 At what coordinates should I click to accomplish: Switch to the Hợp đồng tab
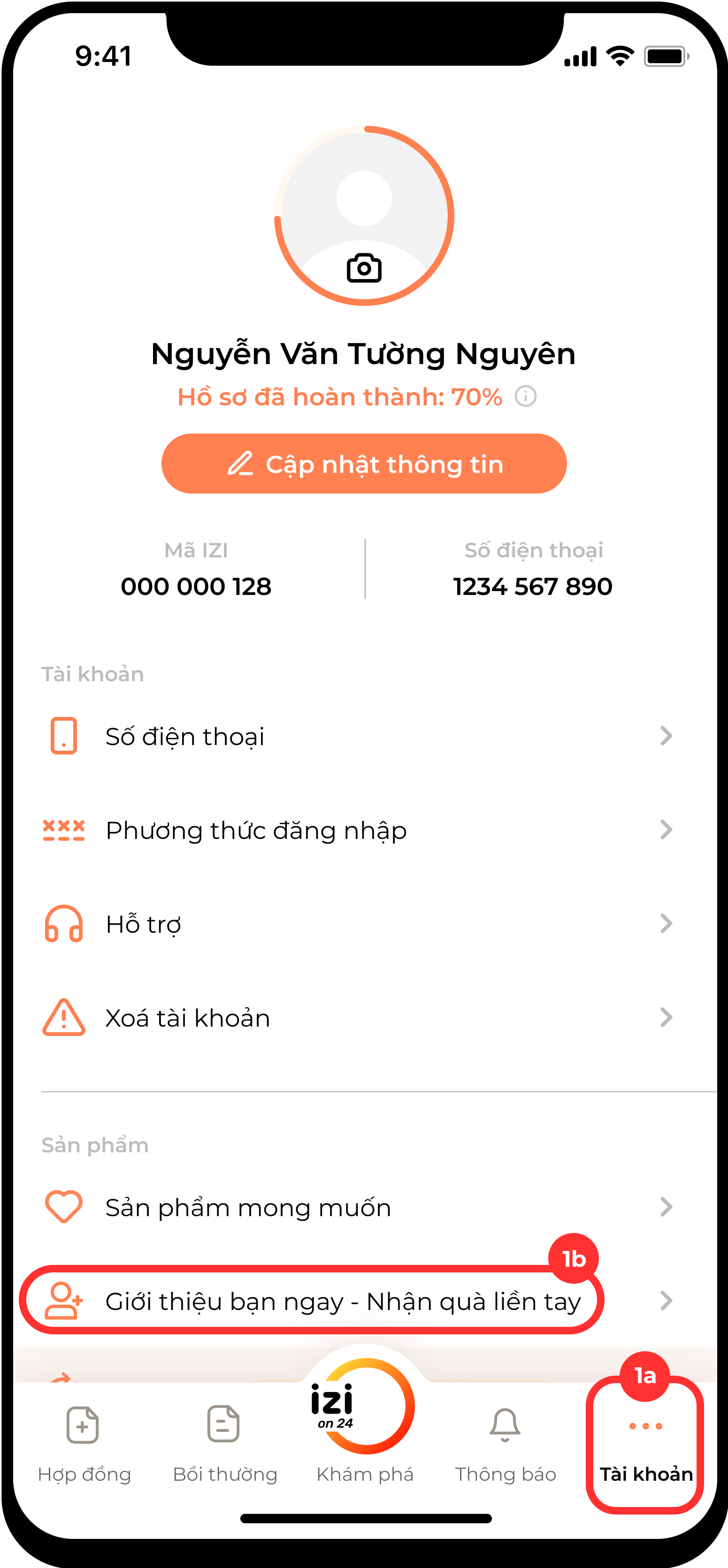(x=84, y=1443)
